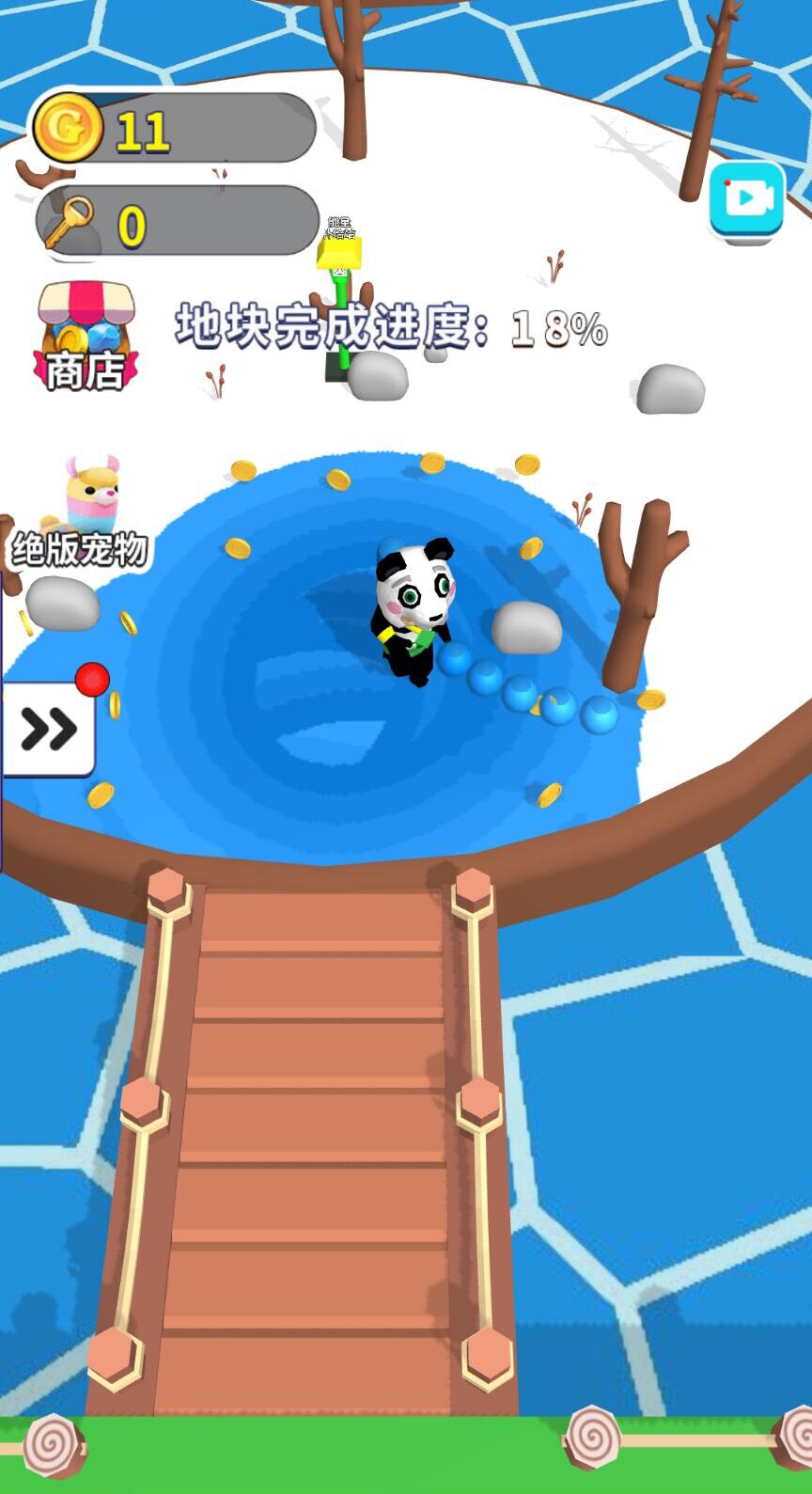This screenshot has width=812, height=1494.
Task: Tap the video camera record icon
Action: [747, 198]
